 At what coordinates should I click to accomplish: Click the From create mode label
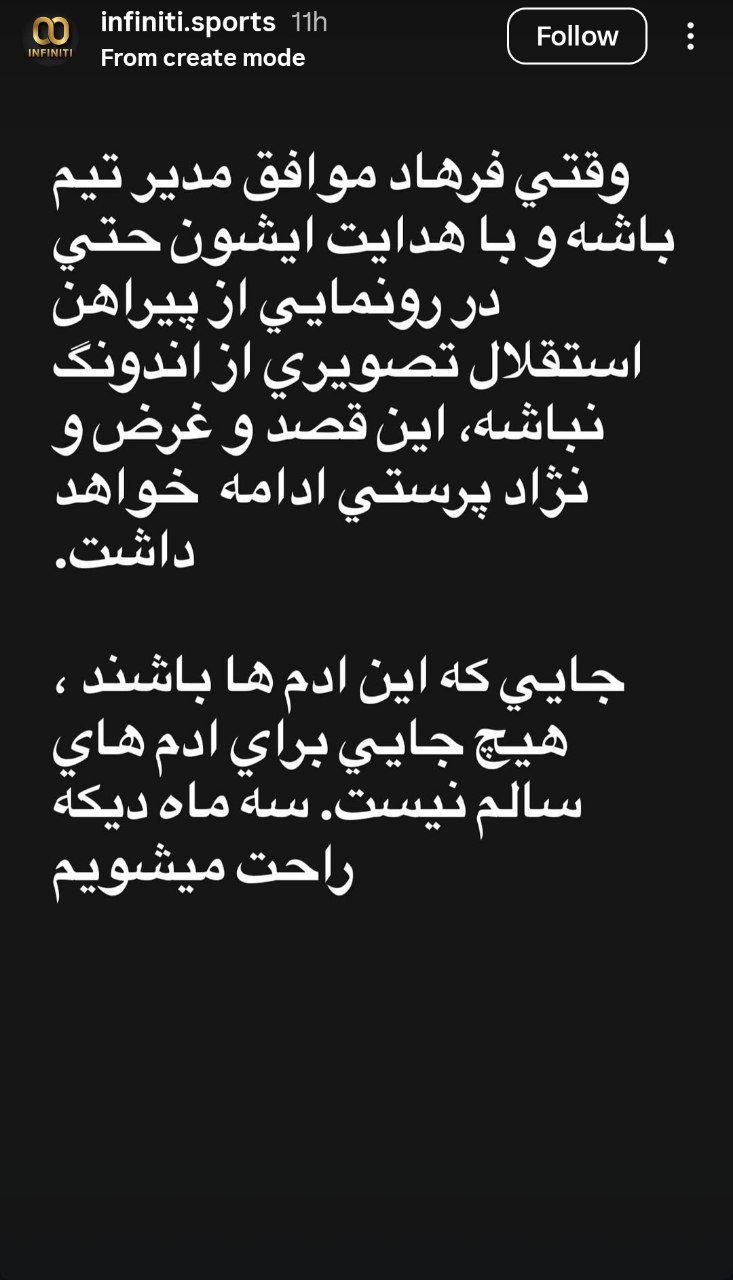[201, 58]
